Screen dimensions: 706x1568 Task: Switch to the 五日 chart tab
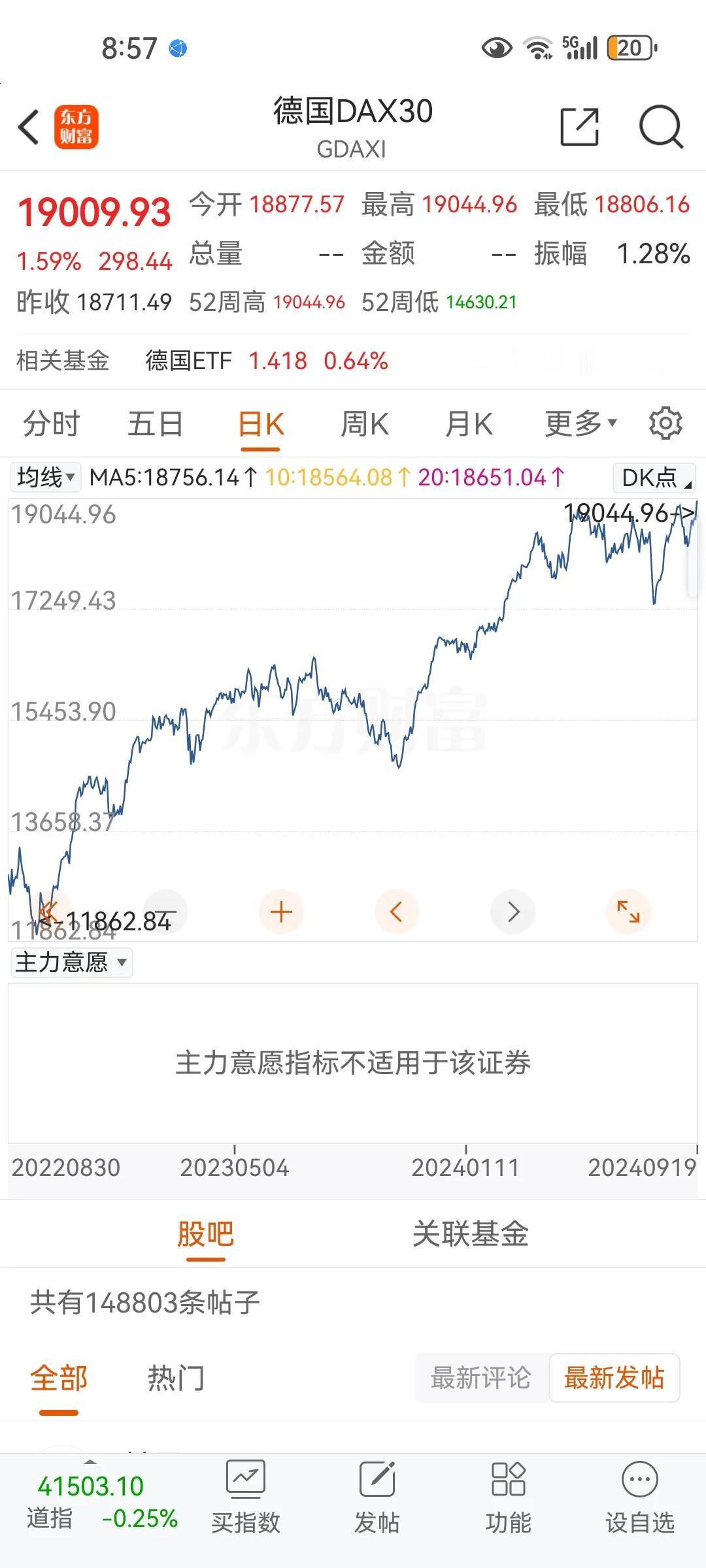click(x=156, y=424)
